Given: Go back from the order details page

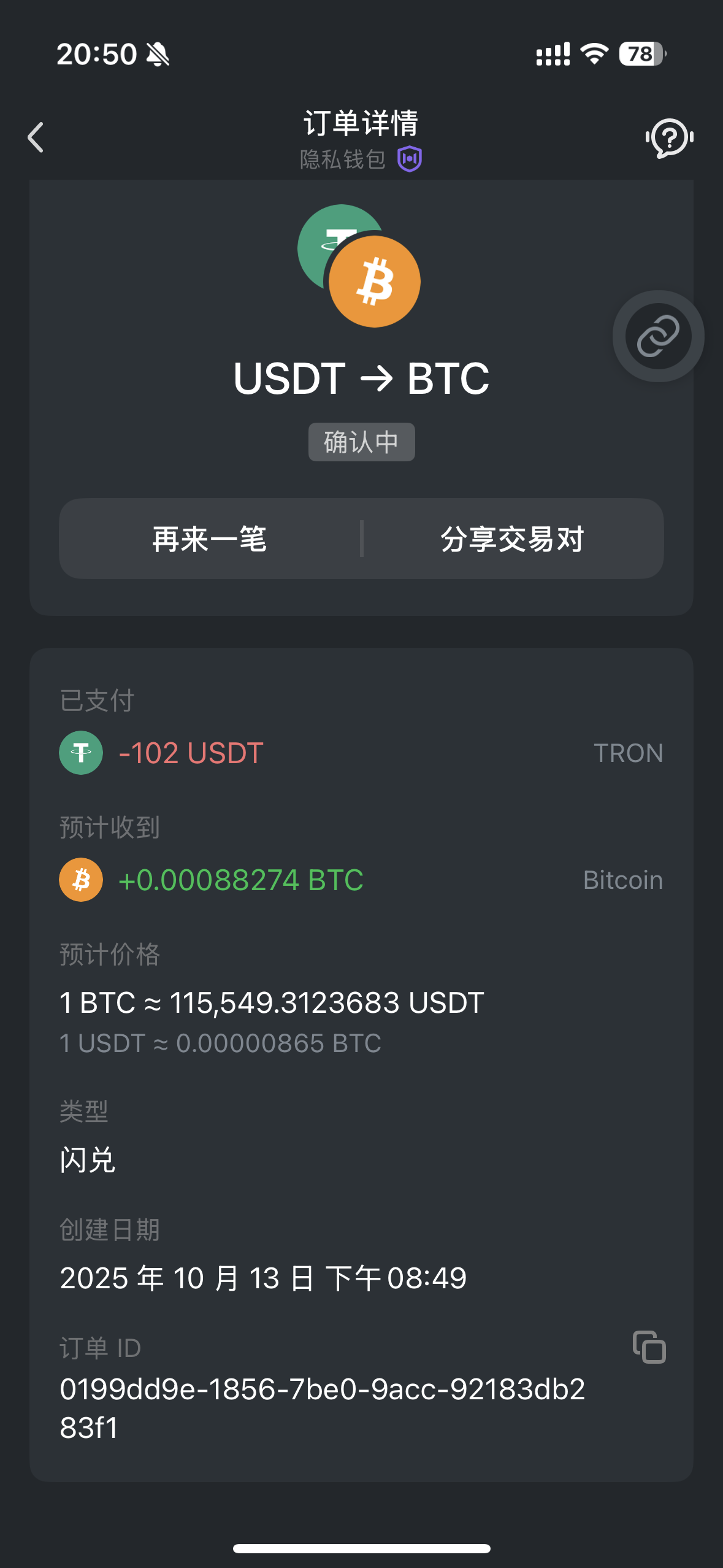Looking at the screenshot, I should click(36, 137).
